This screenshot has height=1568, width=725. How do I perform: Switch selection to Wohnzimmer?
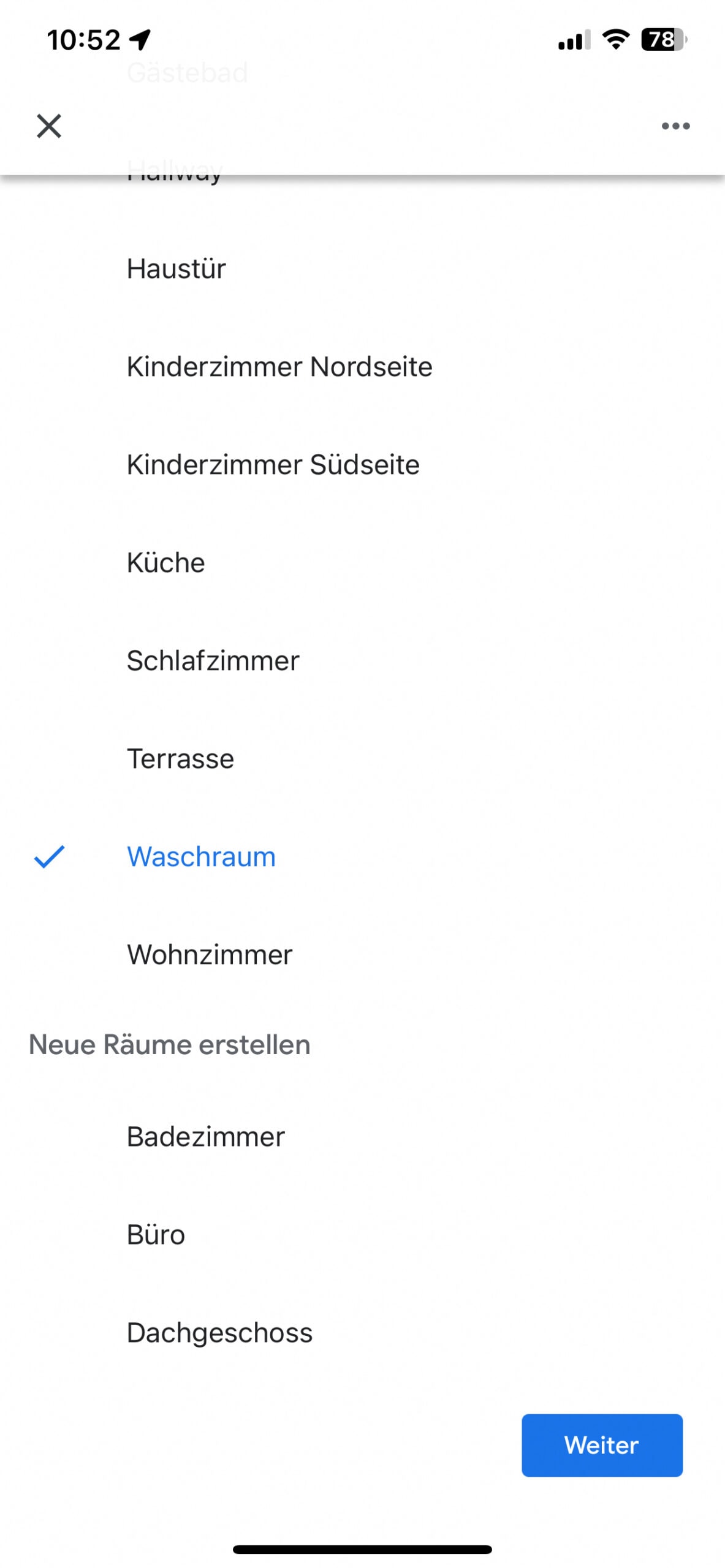[362, 955]
